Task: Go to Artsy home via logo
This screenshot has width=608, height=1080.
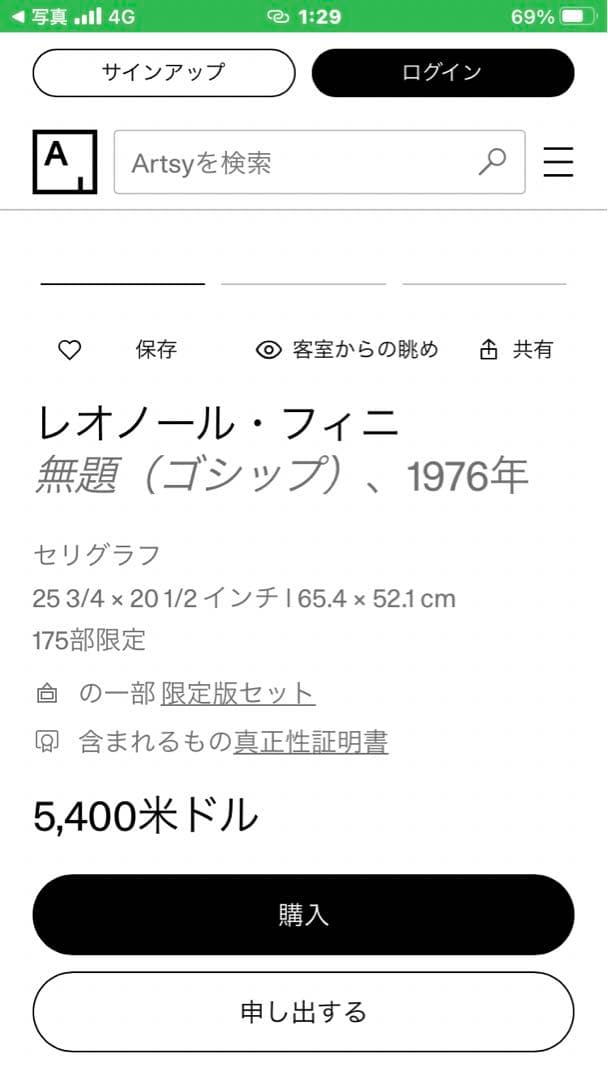Action: (64, 161)
